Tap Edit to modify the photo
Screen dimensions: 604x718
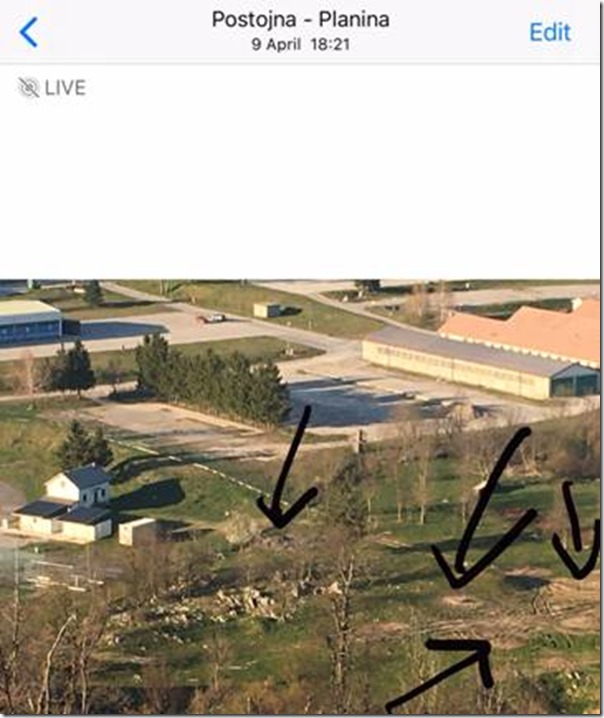[x=549, y=31]
